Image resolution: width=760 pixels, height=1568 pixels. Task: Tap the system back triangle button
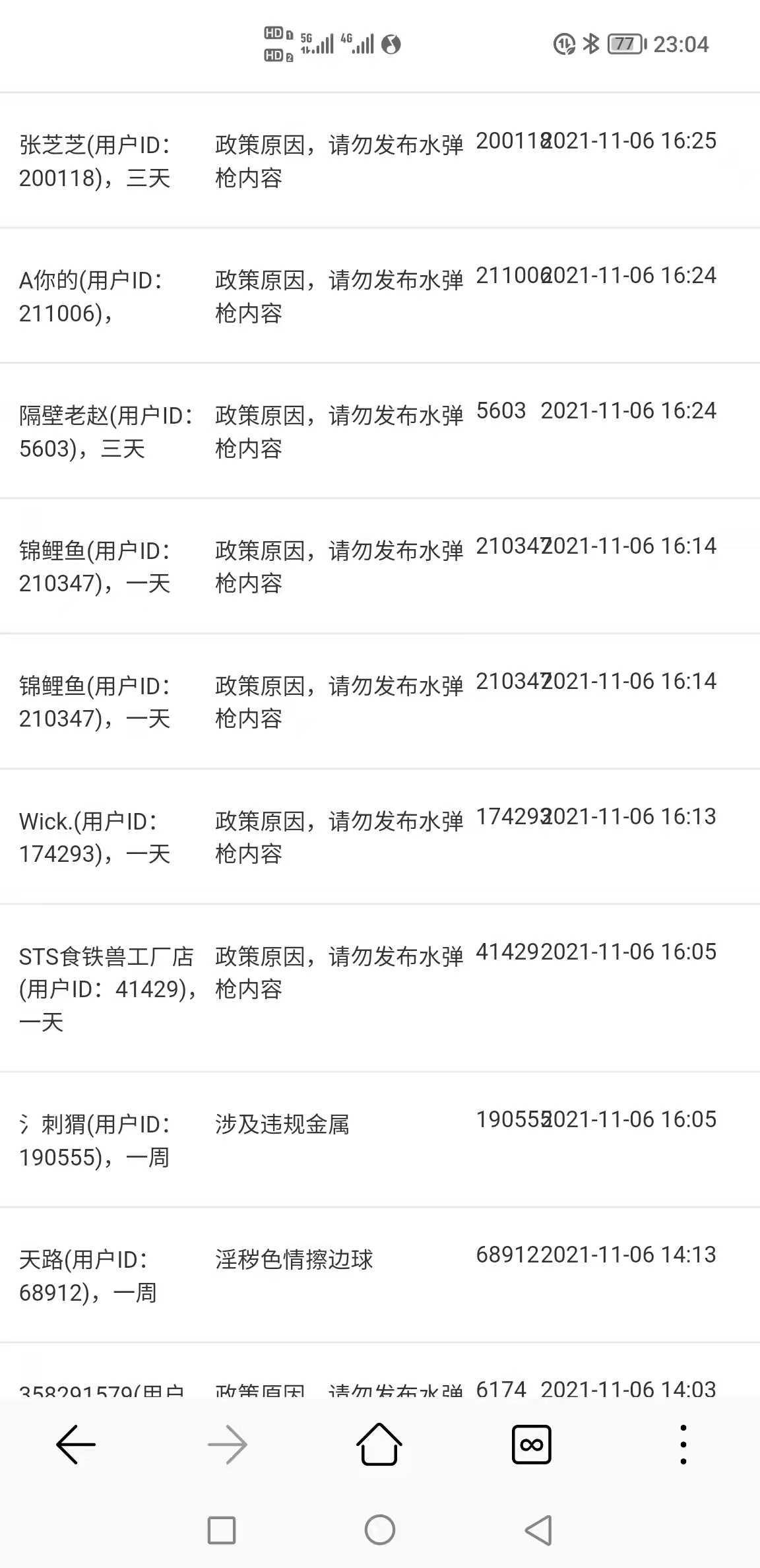pos(538,1530)
